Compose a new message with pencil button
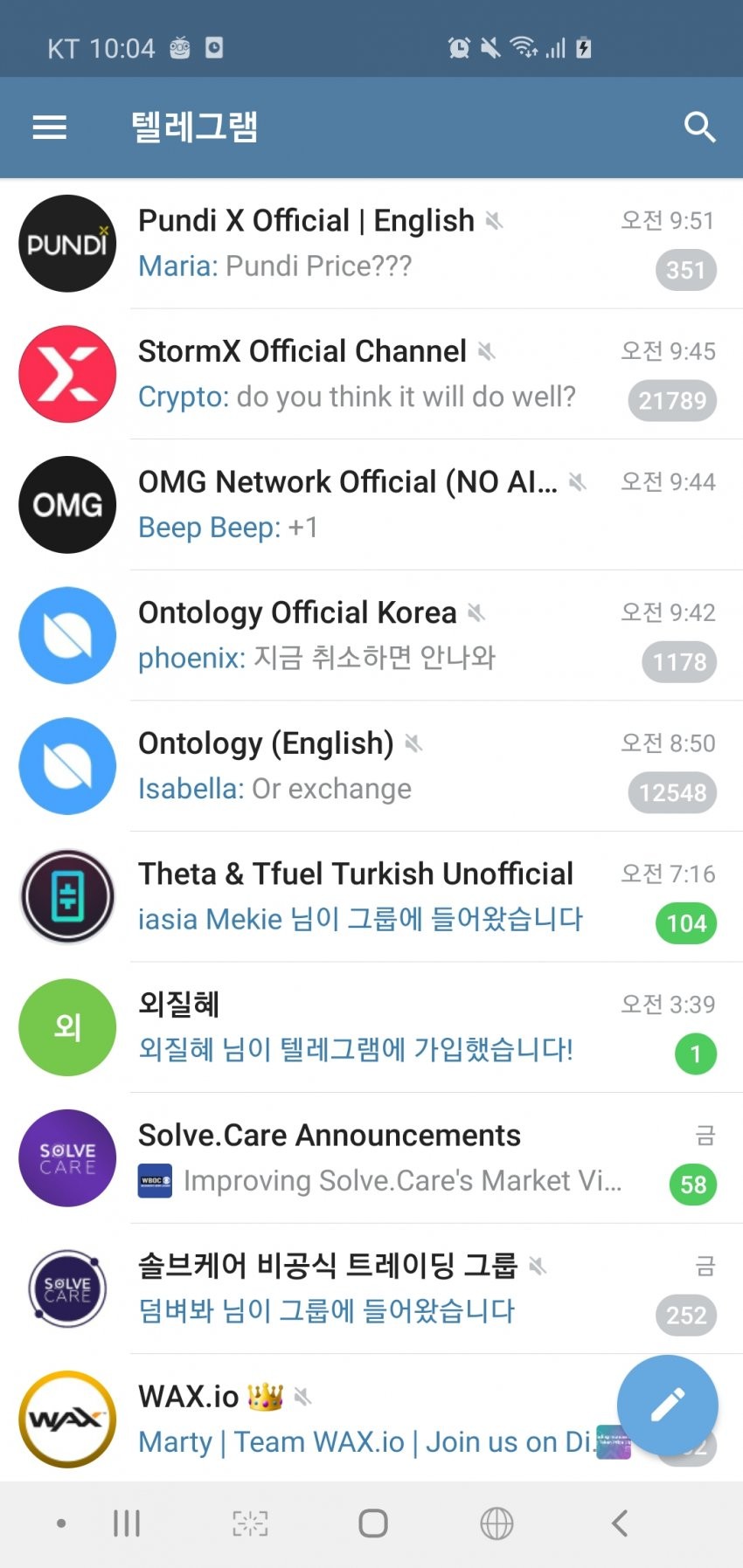This screenshot has width=743, height=1568. [667, 1406]
